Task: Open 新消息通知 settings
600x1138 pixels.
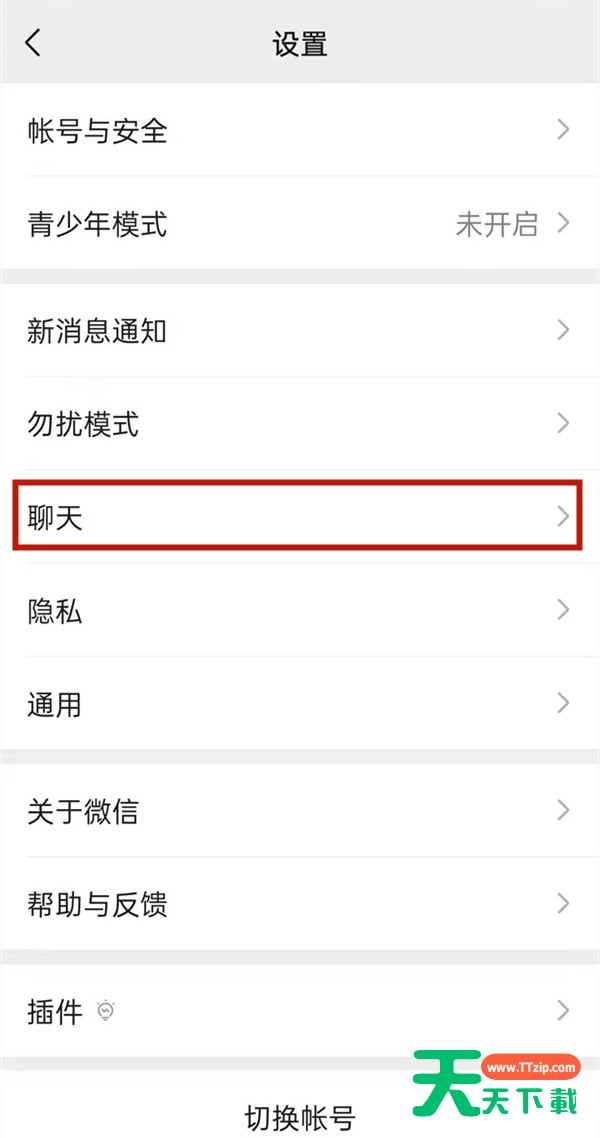Action: (300, 331)
